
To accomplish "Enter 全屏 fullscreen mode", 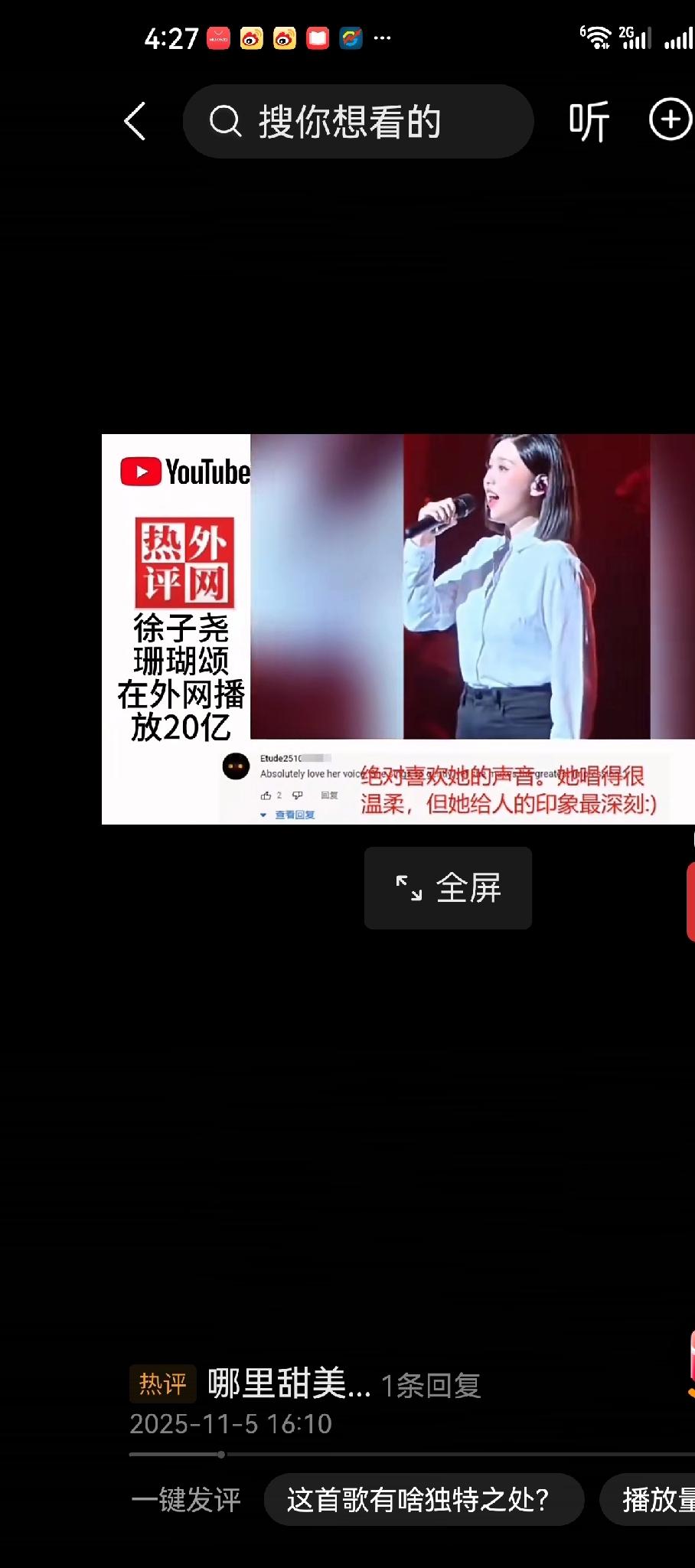I will click(448, 888).
